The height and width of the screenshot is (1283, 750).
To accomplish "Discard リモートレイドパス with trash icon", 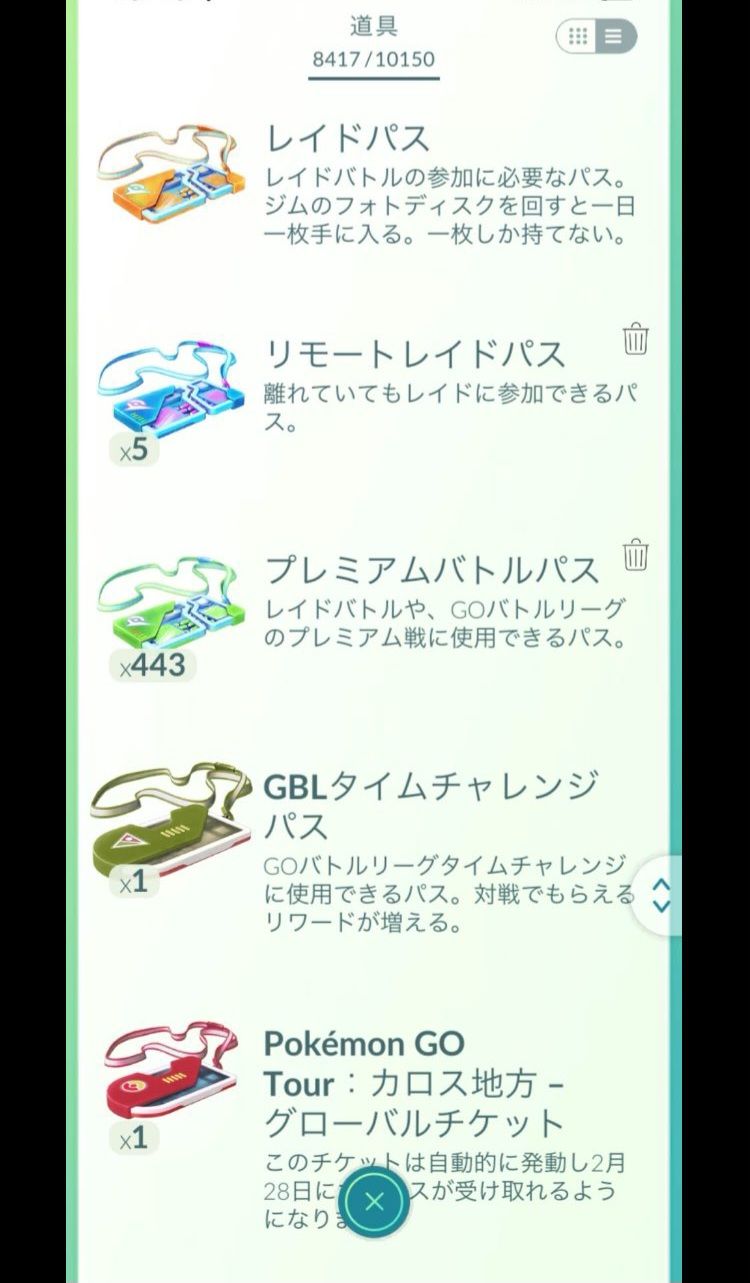I will 635,340.
